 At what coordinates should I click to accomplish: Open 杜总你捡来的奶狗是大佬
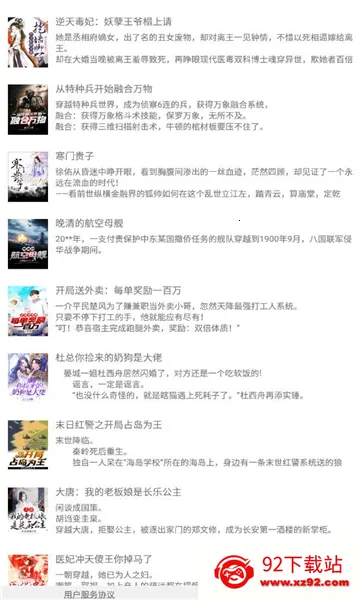pos(180,378)
